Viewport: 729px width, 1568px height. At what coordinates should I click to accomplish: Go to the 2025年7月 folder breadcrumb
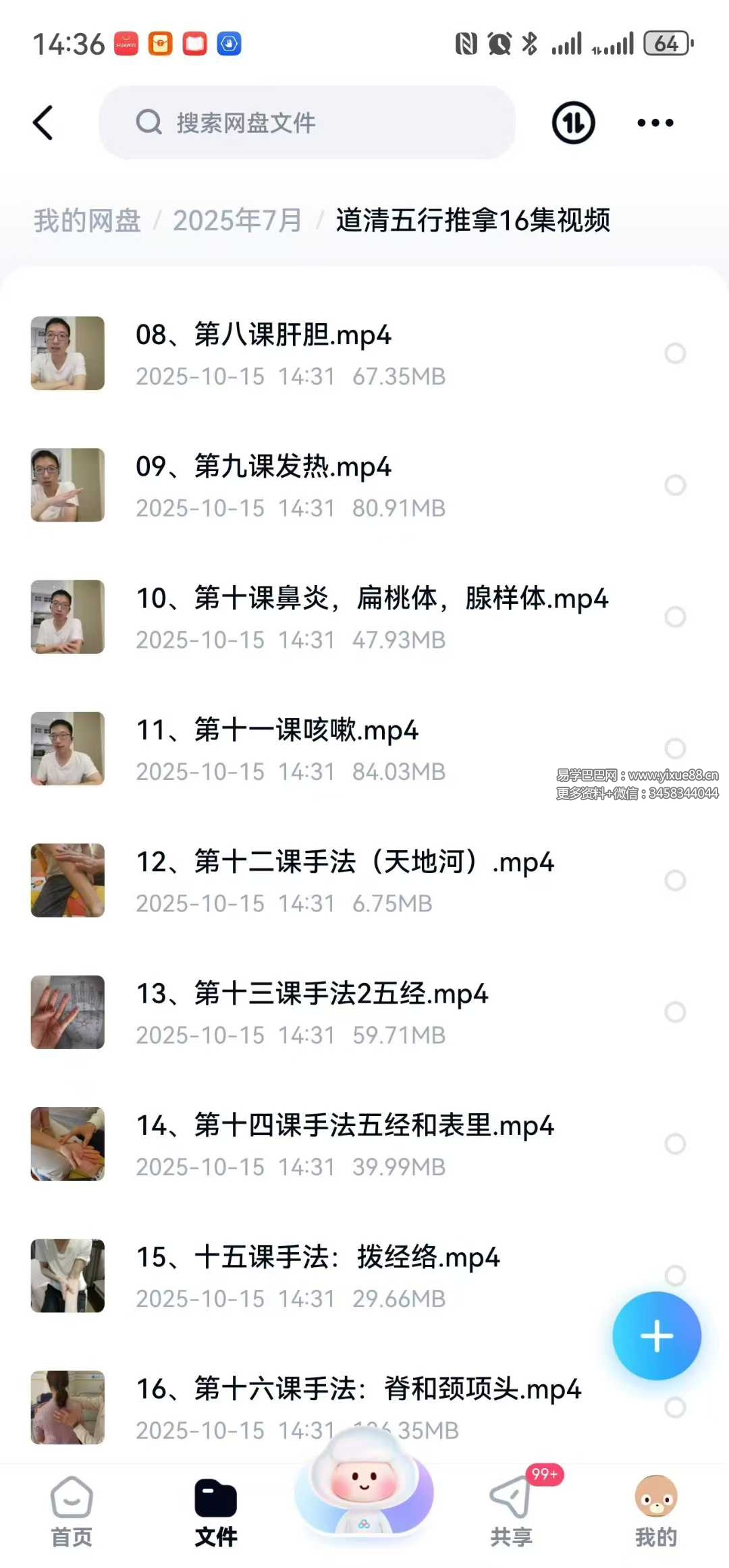pyautogui.click(x=237, y=221)
